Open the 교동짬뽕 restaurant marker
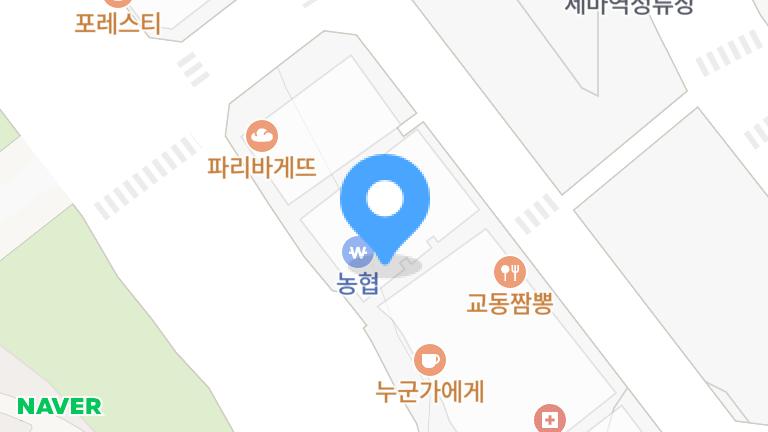Screen dimensions: 768x432 tap(510, 271)
